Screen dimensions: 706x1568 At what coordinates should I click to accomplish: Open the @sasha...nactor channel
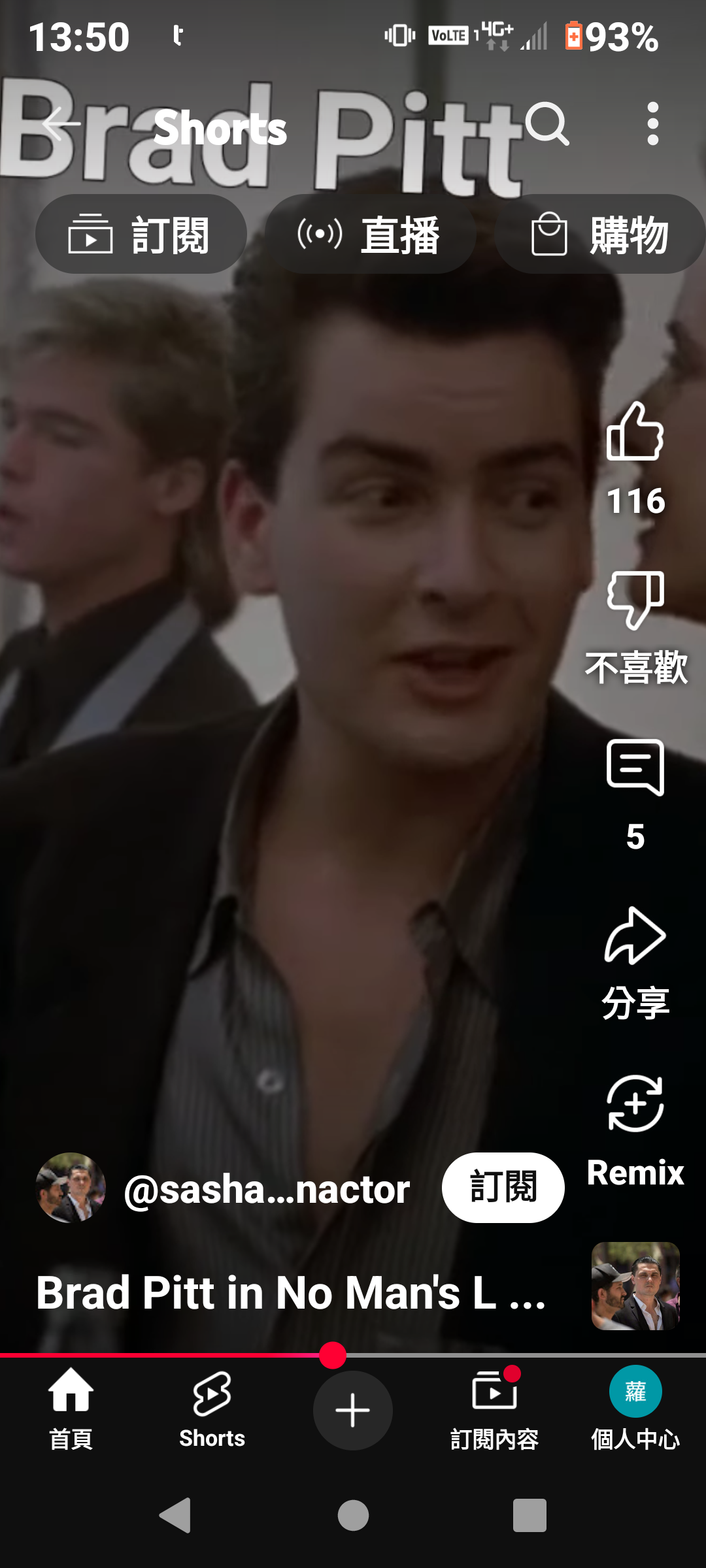266,1188
